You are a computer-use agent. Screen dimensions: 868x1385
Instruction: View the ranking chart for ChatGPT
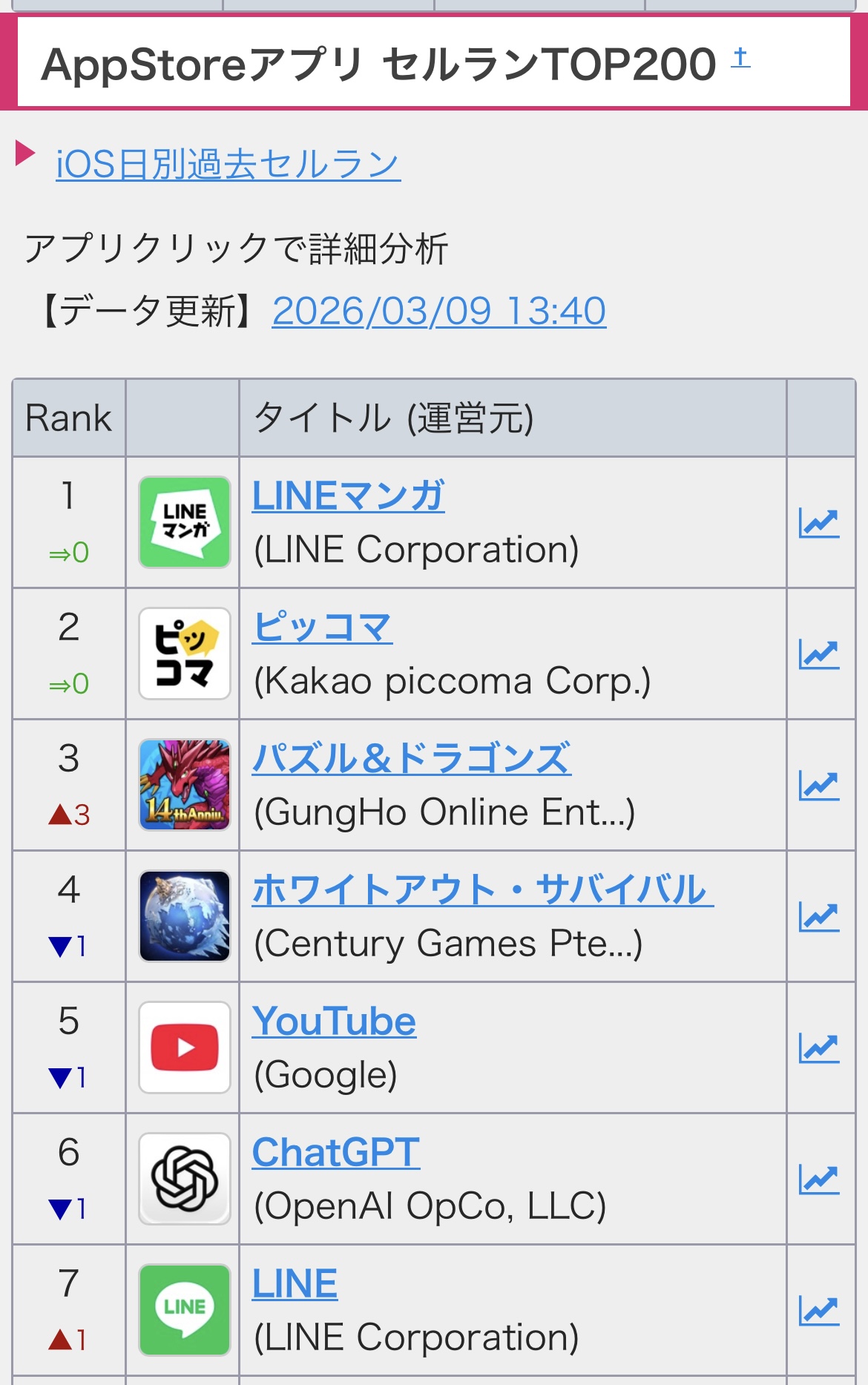click(819, 1180)
